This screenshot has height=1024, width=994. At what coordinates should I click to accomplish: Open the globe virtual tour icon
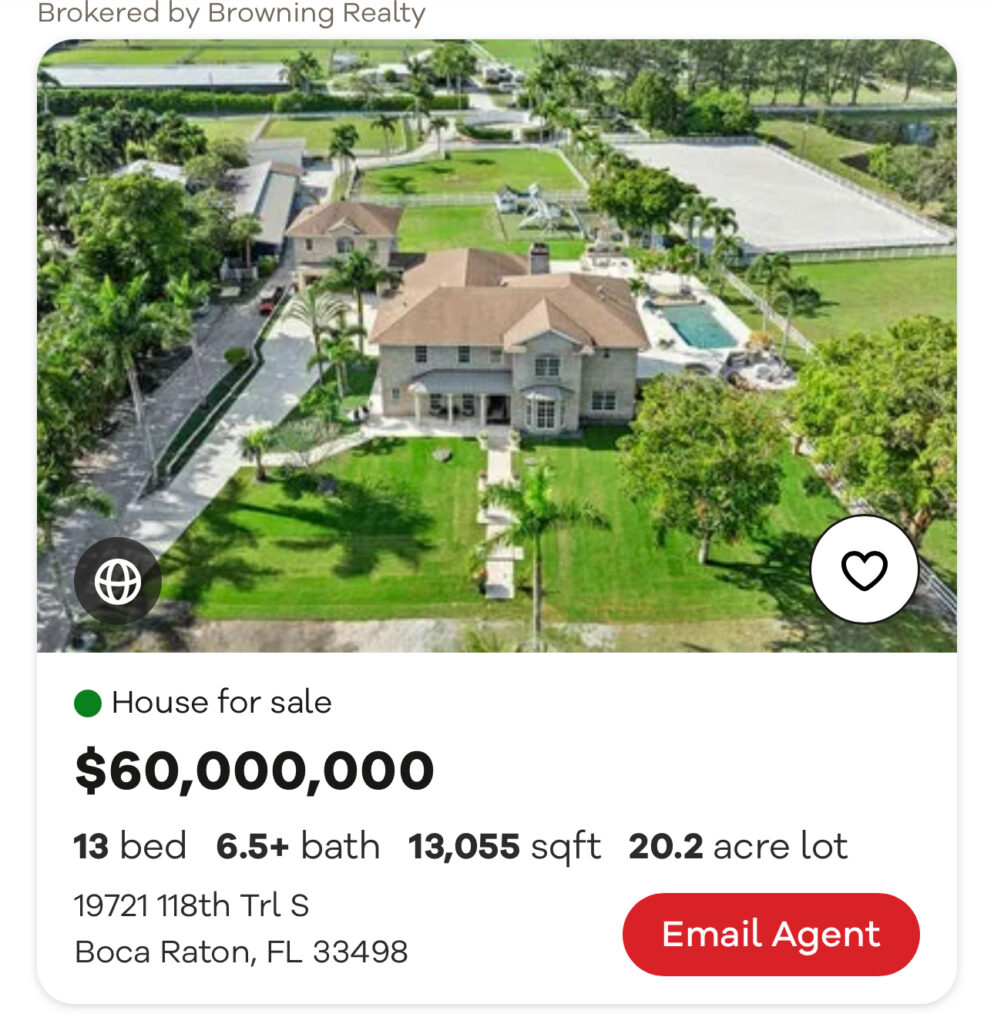[x=117, y=581]
